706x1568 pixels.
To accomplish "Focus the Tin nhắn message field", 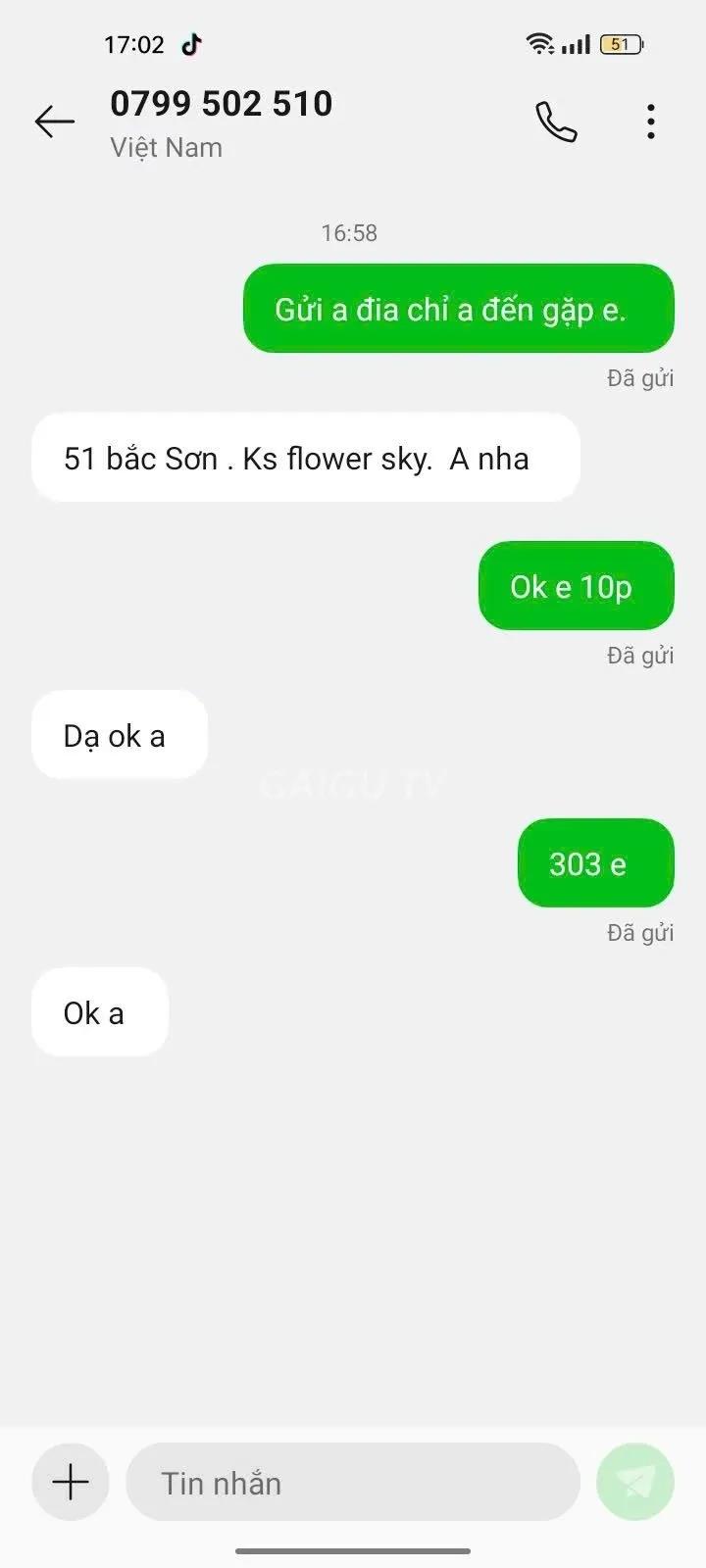I will (x=353, y=1482).
